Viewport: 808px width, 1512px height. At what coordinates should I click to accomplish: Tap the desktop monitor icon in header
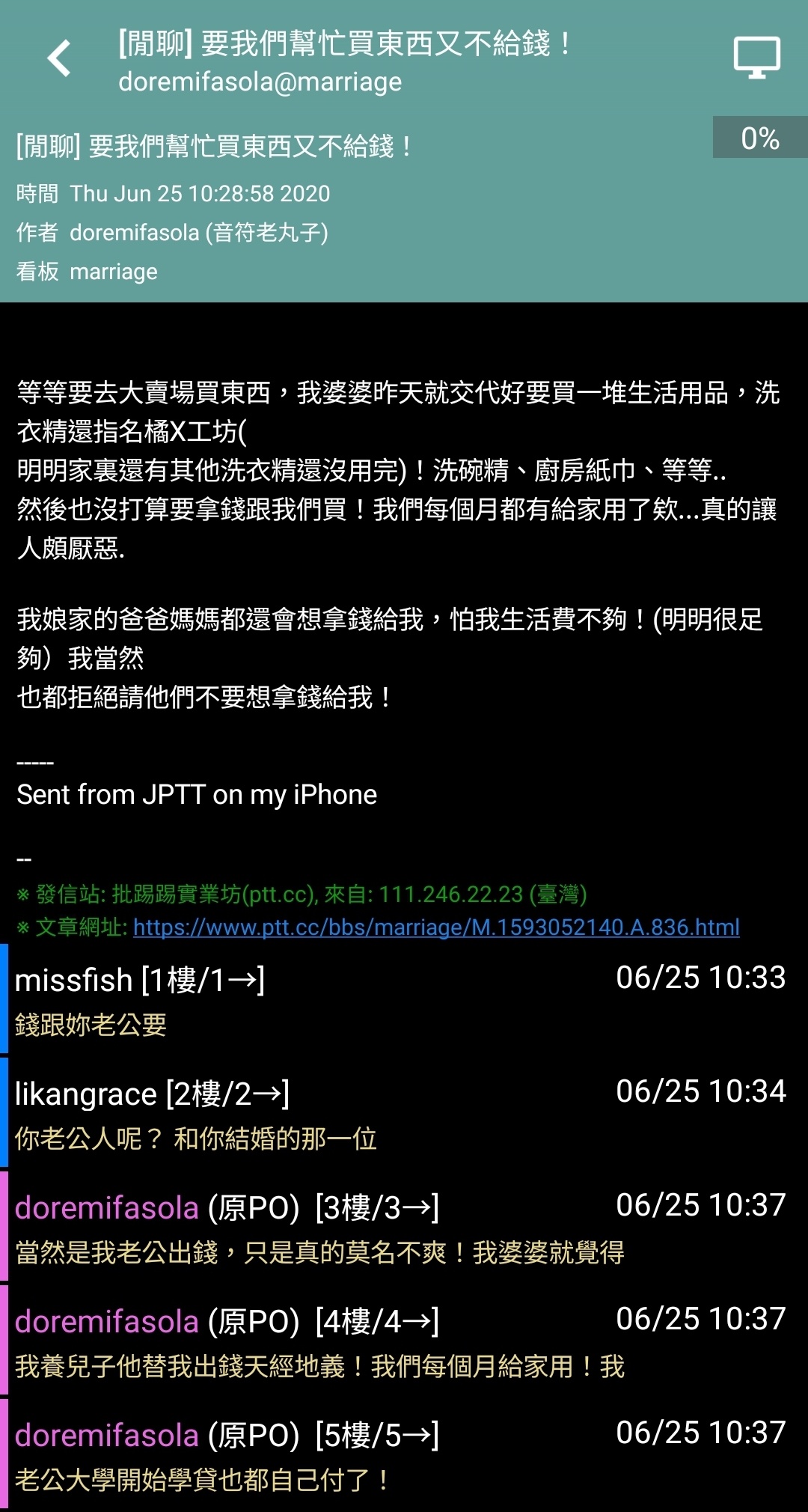[x=756, y=57]
